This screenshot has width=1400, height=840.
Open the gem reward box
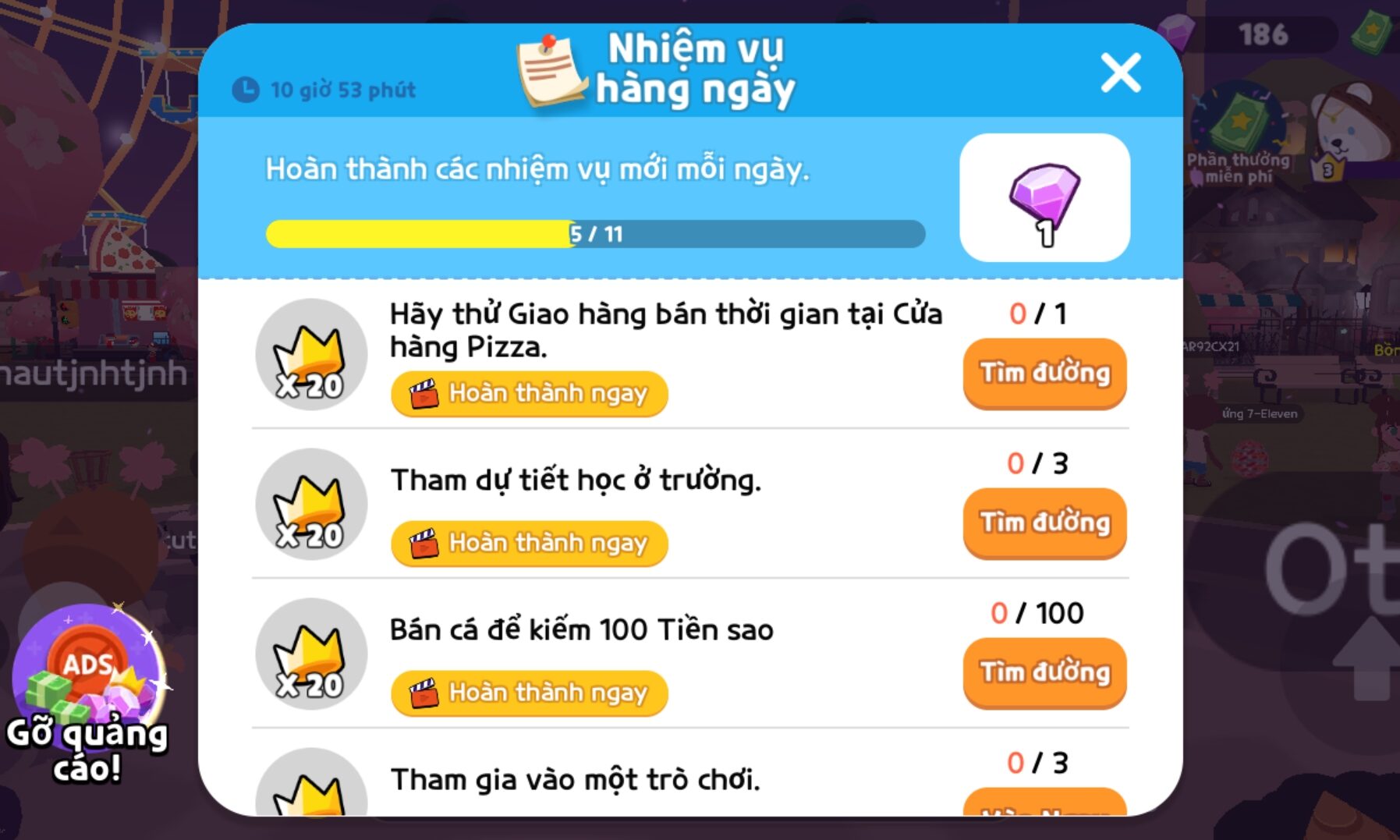1044,197
